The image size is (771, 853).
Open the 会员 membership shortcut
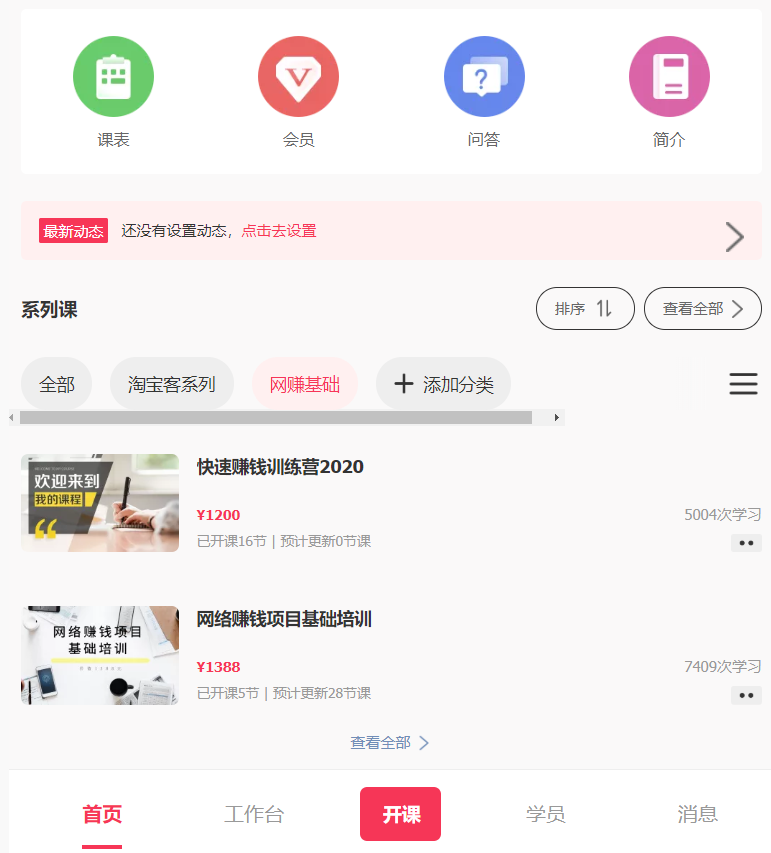pyautogui.click(x=298, y=78)
